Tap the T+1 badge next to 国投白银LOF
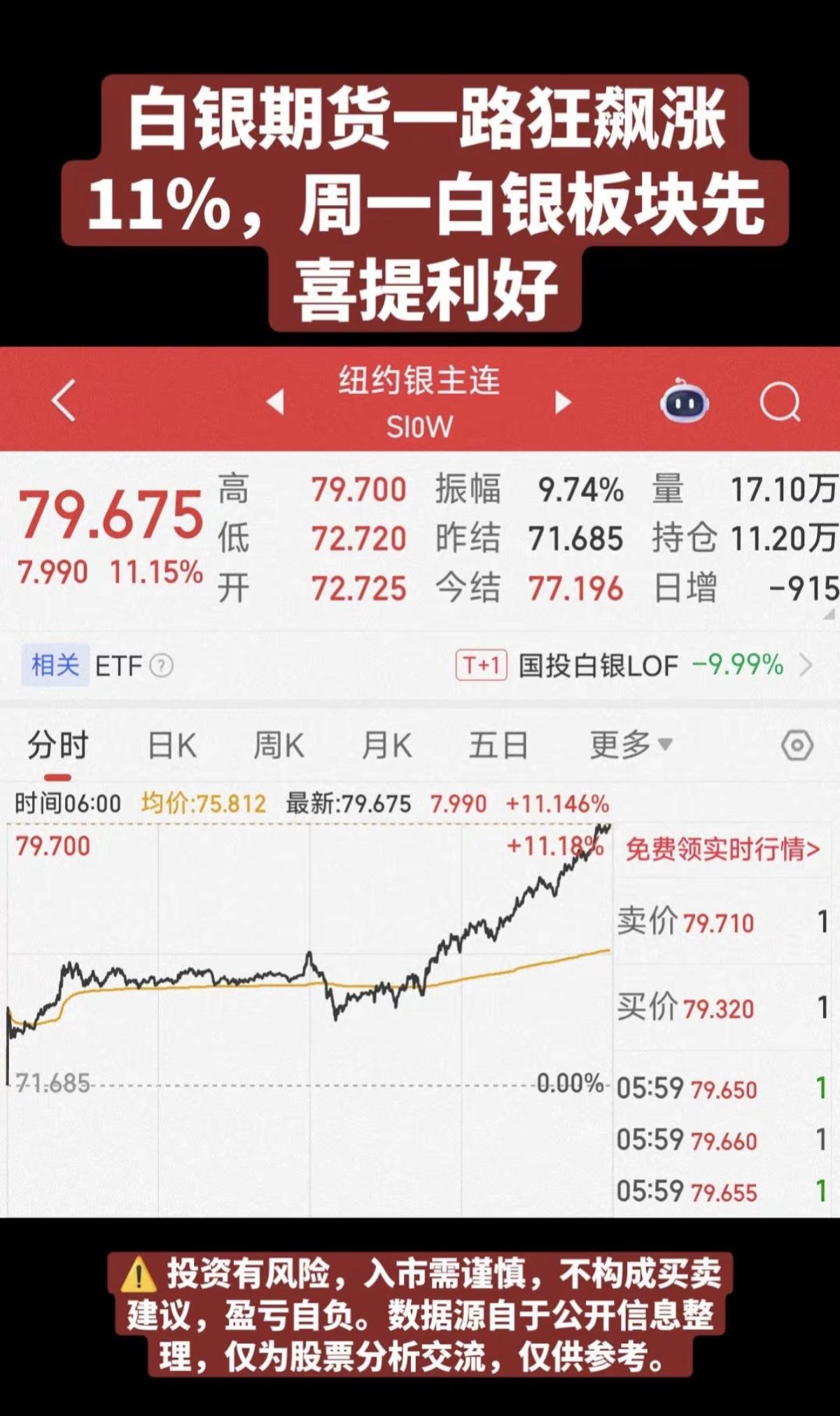The image size is (840, 1416). pos(481,666)
